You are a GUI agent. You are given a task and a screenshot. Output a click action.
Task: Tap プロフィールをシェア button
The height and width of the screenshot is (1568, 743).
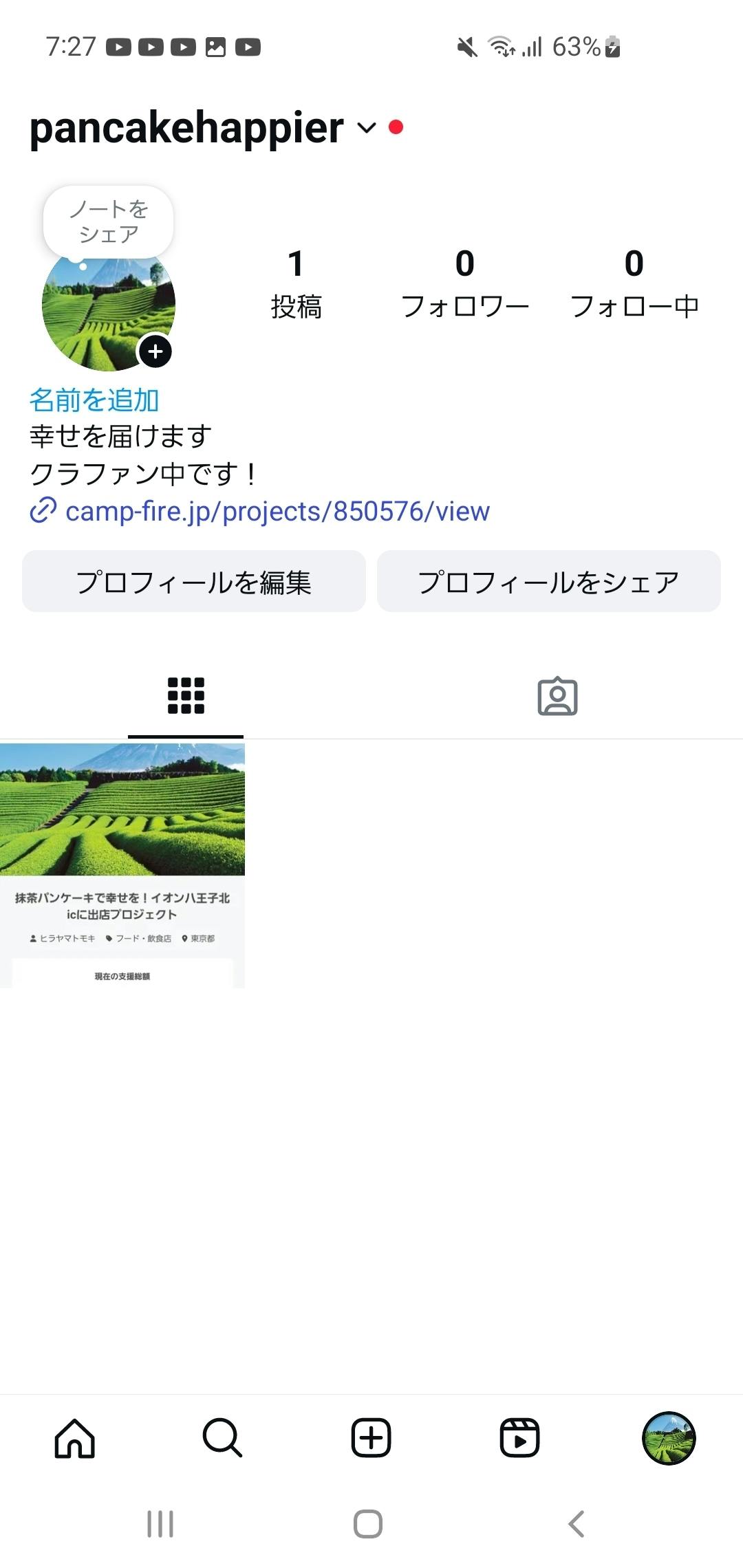[x=548, y=582]
